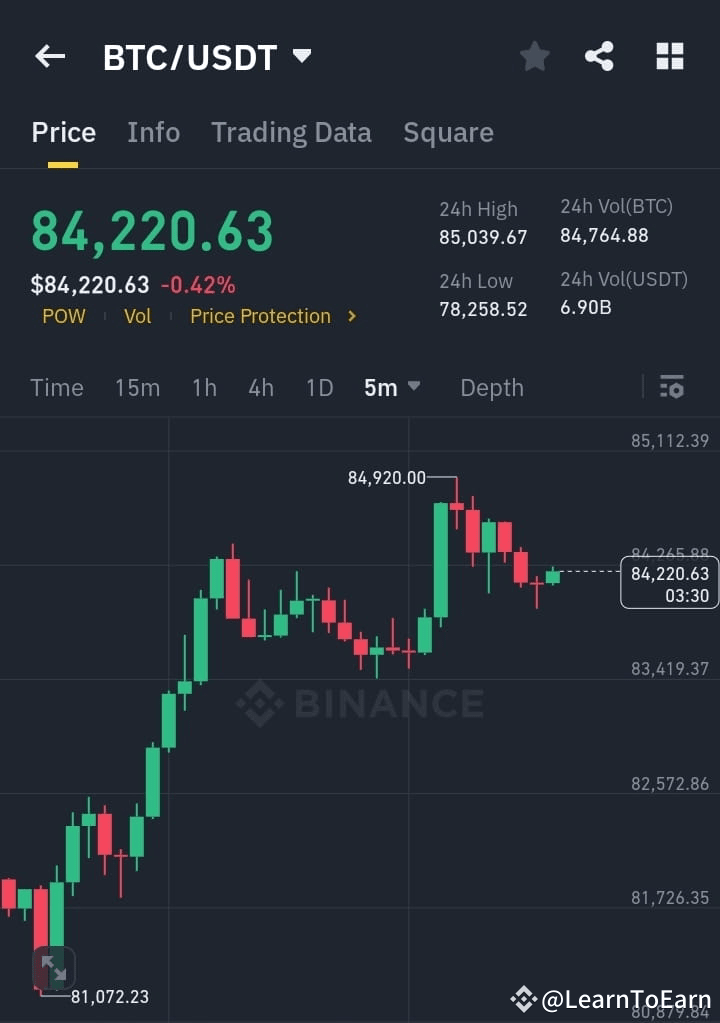Open Binance share options via share icon
The width and height of the screenshot is (720, 1023).
click(599, 56)
